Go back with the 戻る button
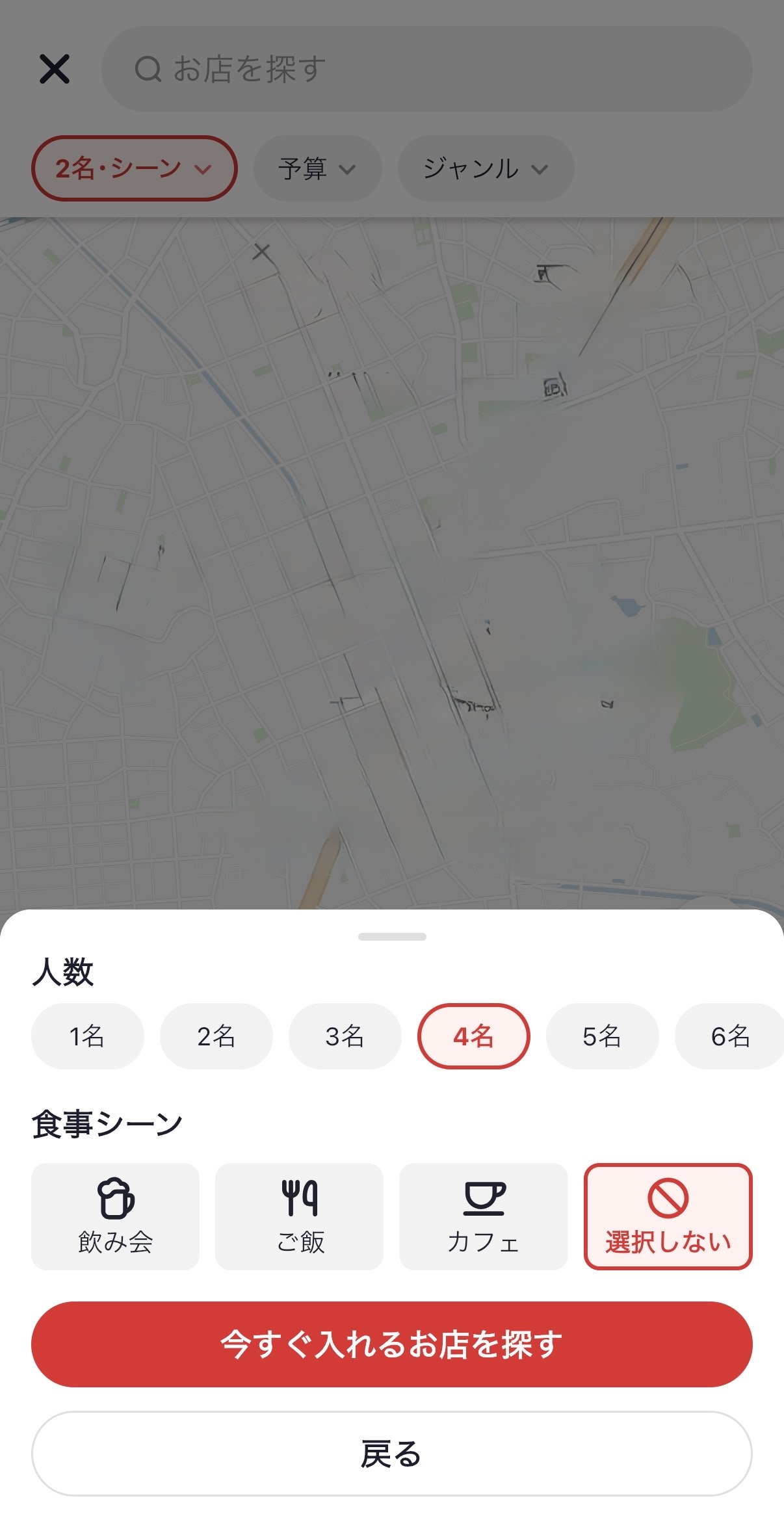 coord(391,1453)
